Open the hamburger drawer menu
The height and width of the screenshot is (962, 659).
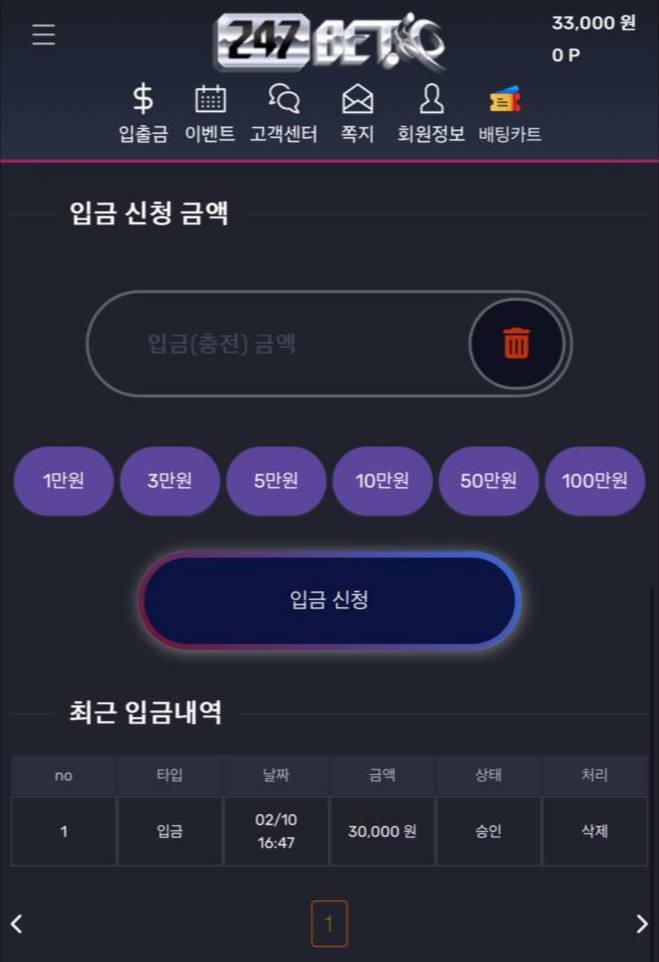pos(43,34)
